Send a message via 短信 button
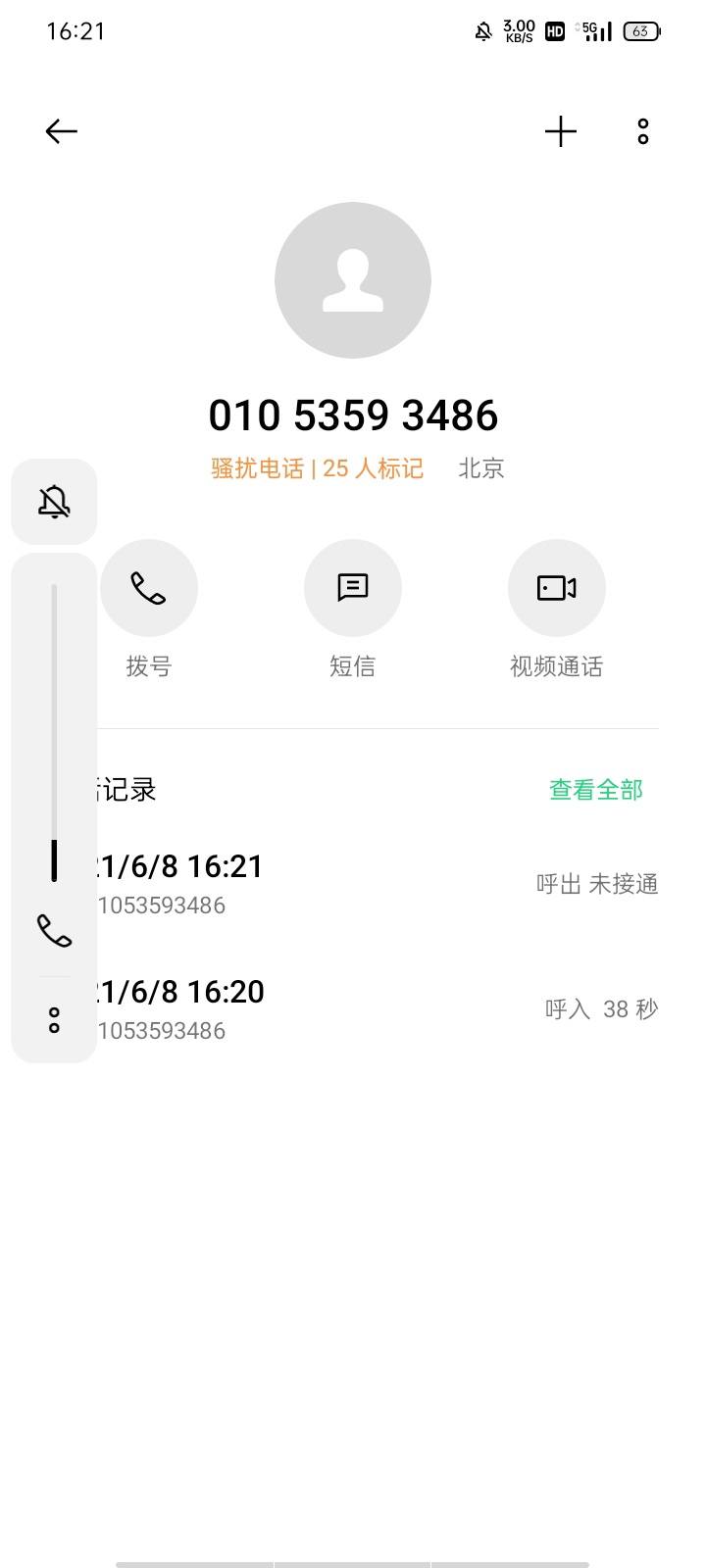Screen dimensions: 706x1568 click(x=353, y=588)
